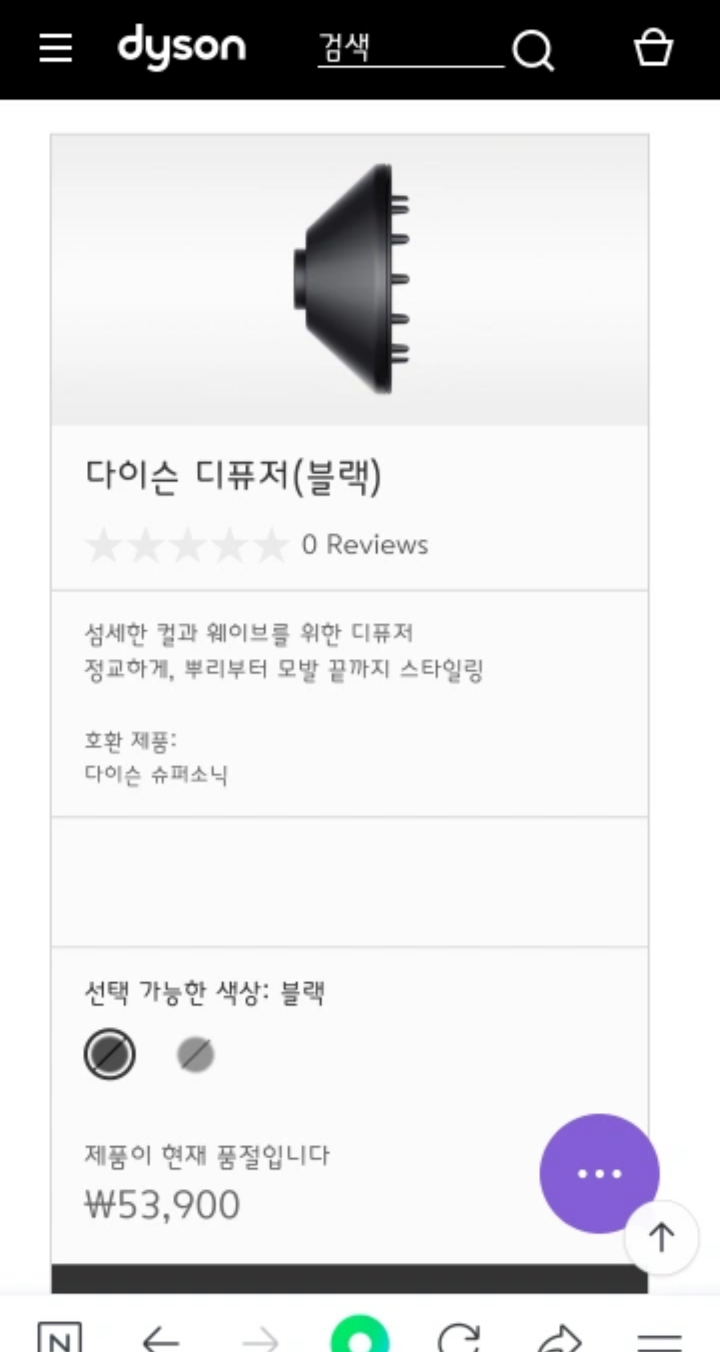View the 0 Reviews rating section

(257, 545)
